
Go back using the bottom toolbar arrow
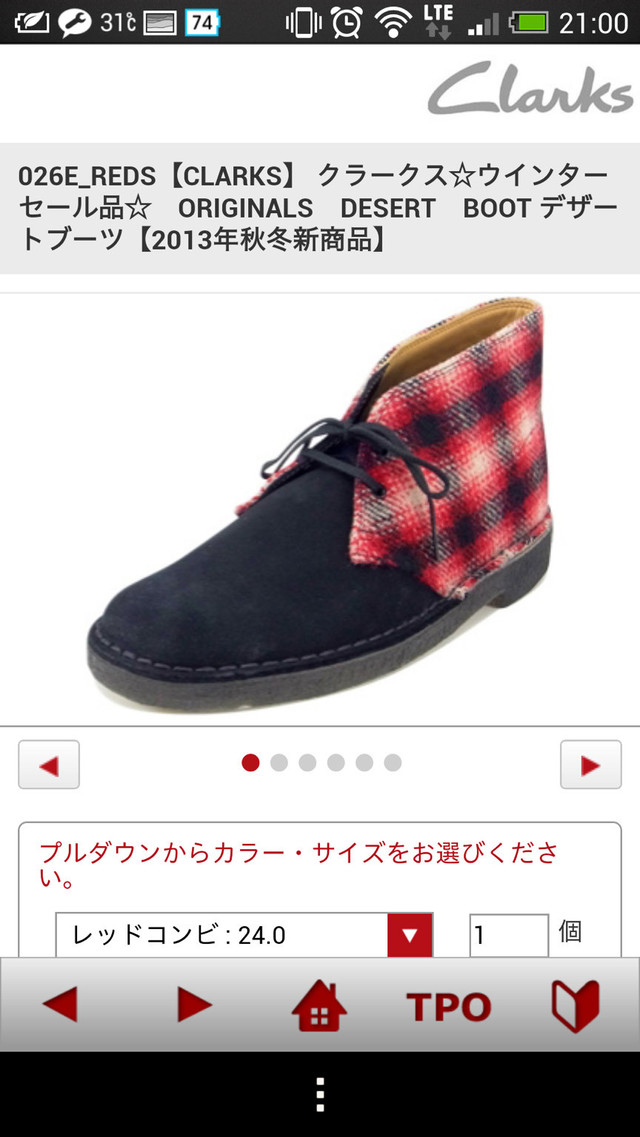(60, 1004)
